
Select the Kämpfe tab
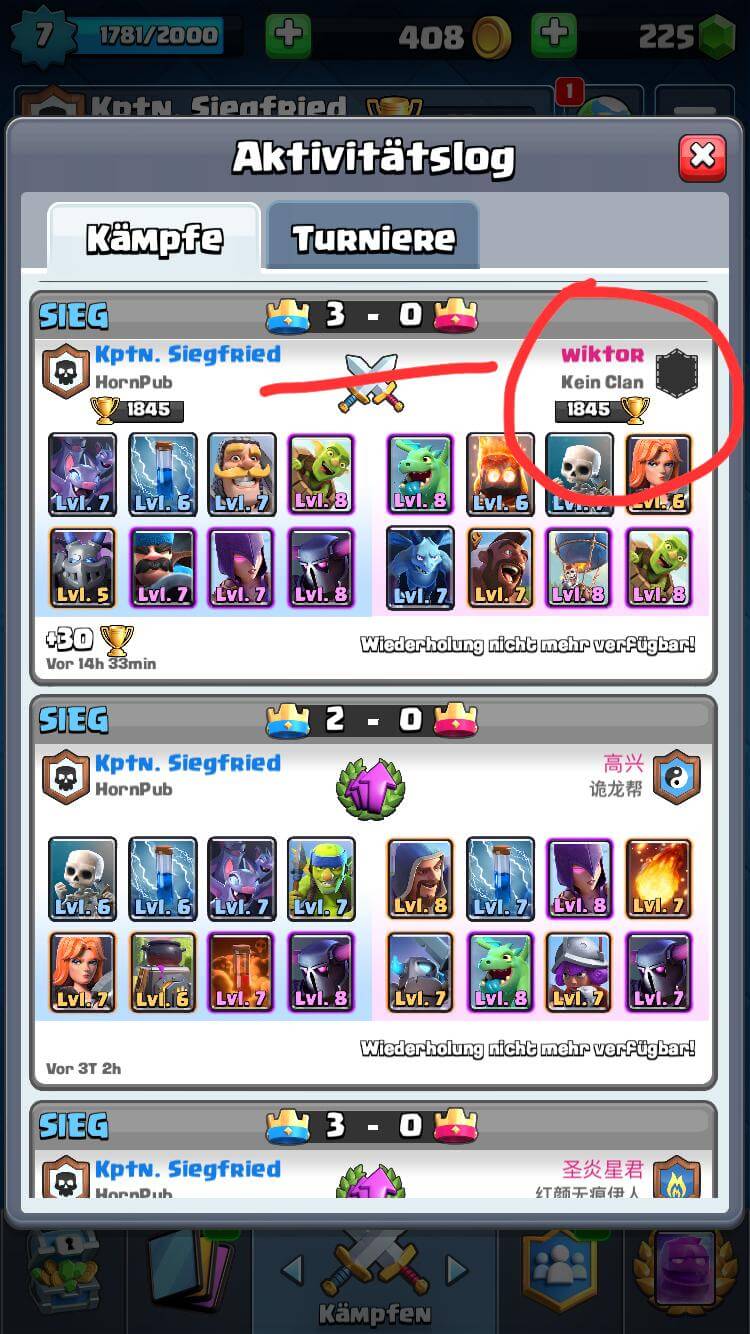(x=155, y=238)
